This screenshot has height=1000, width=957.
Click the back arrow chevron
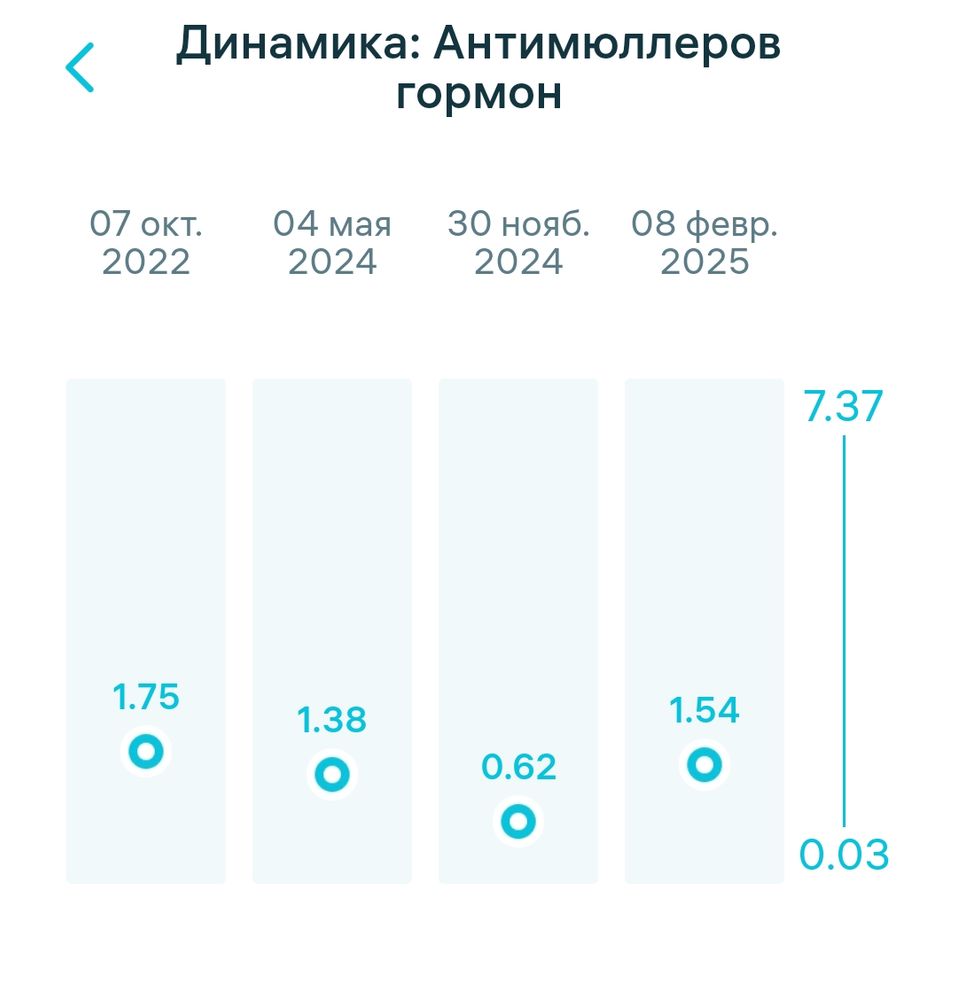(x=82, y=65)
